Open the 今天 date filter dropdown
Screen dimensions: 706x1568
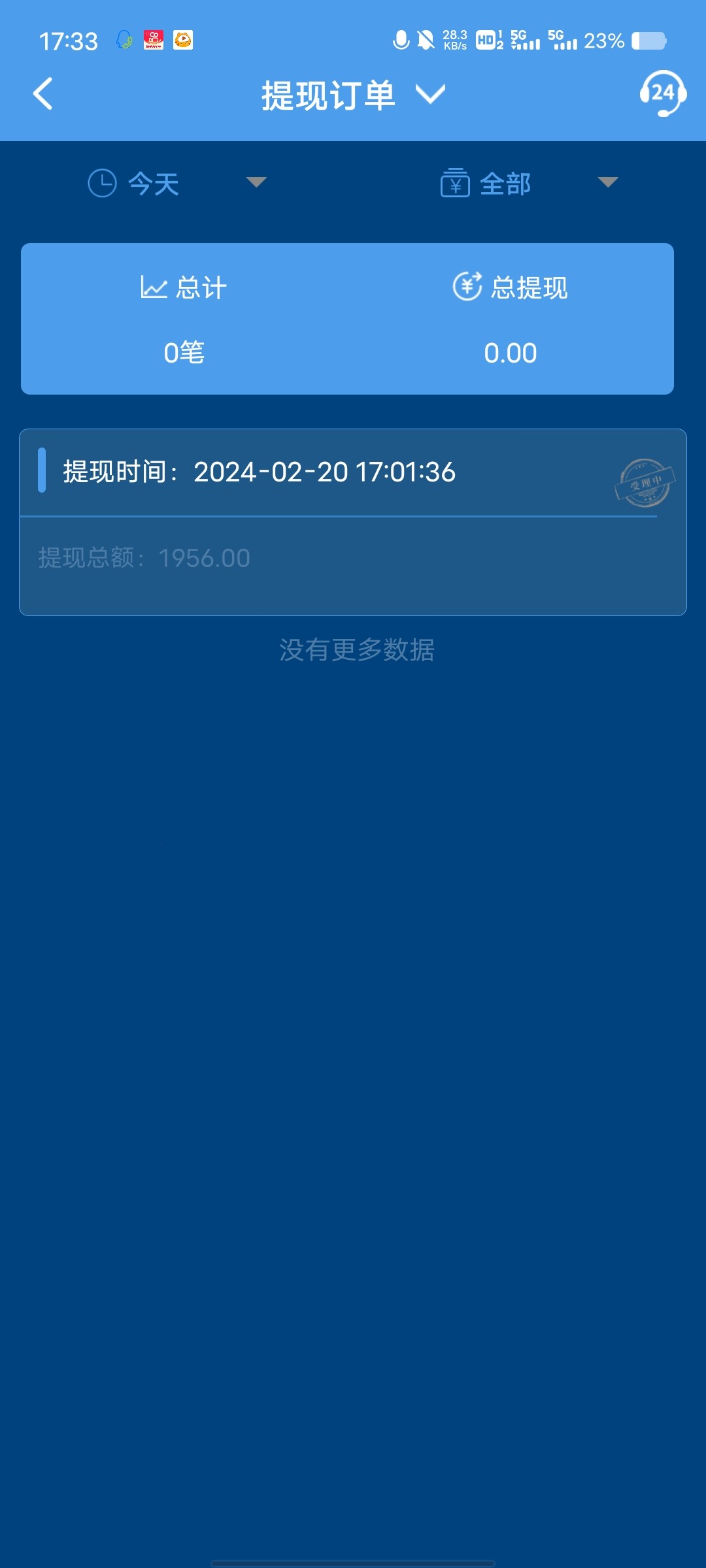point(176,183)
